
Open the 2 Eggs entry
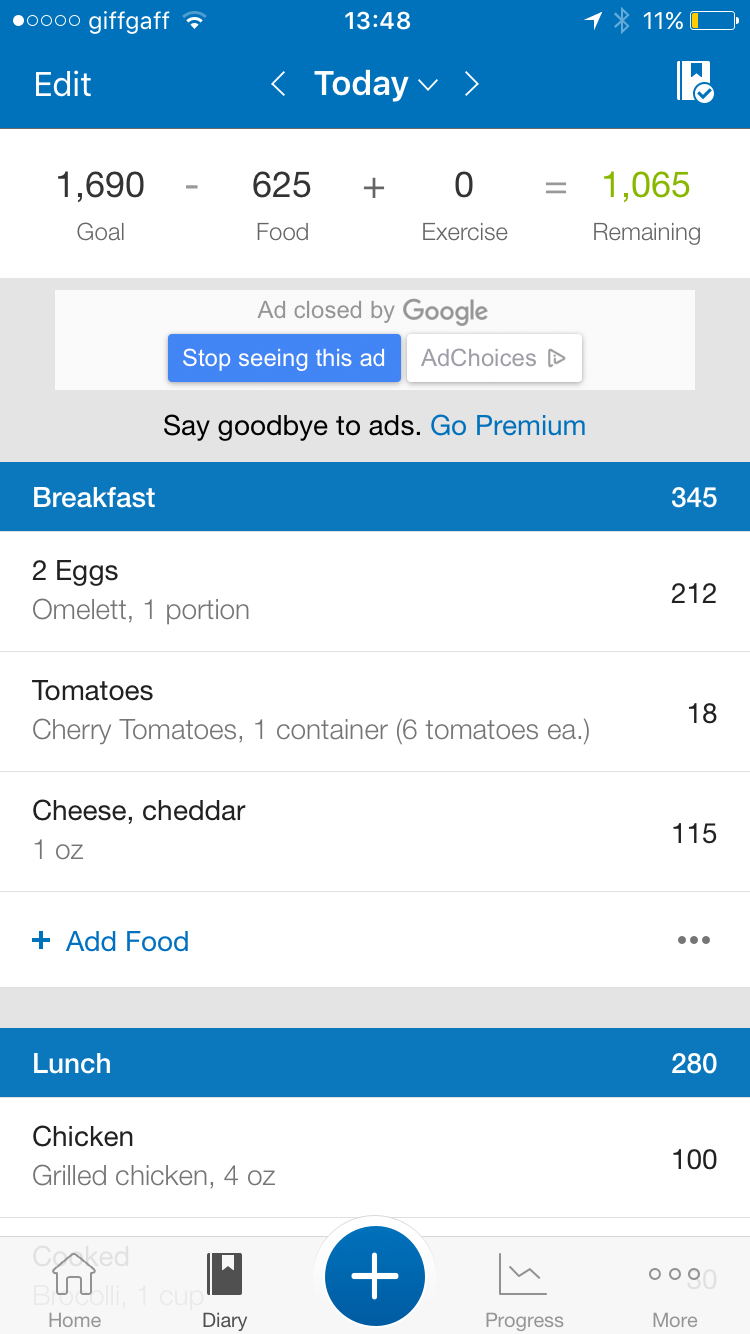click(x=375, y=591)
